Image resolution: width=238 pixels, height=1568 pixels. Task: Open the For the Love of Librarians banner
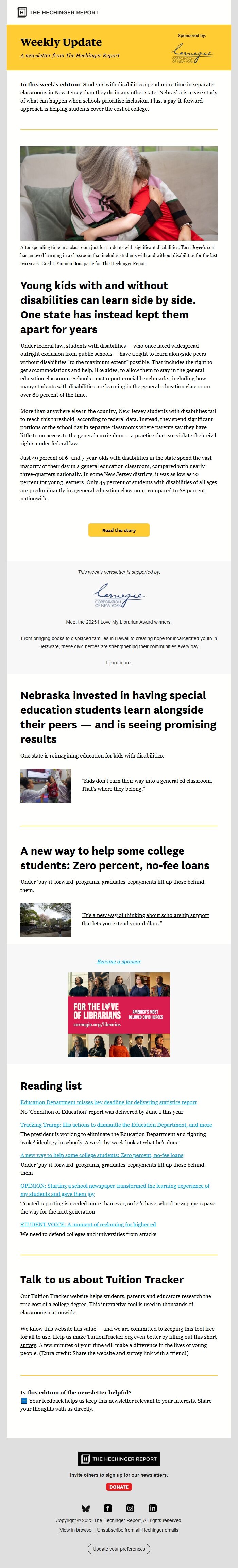(x=118, y=1014)
